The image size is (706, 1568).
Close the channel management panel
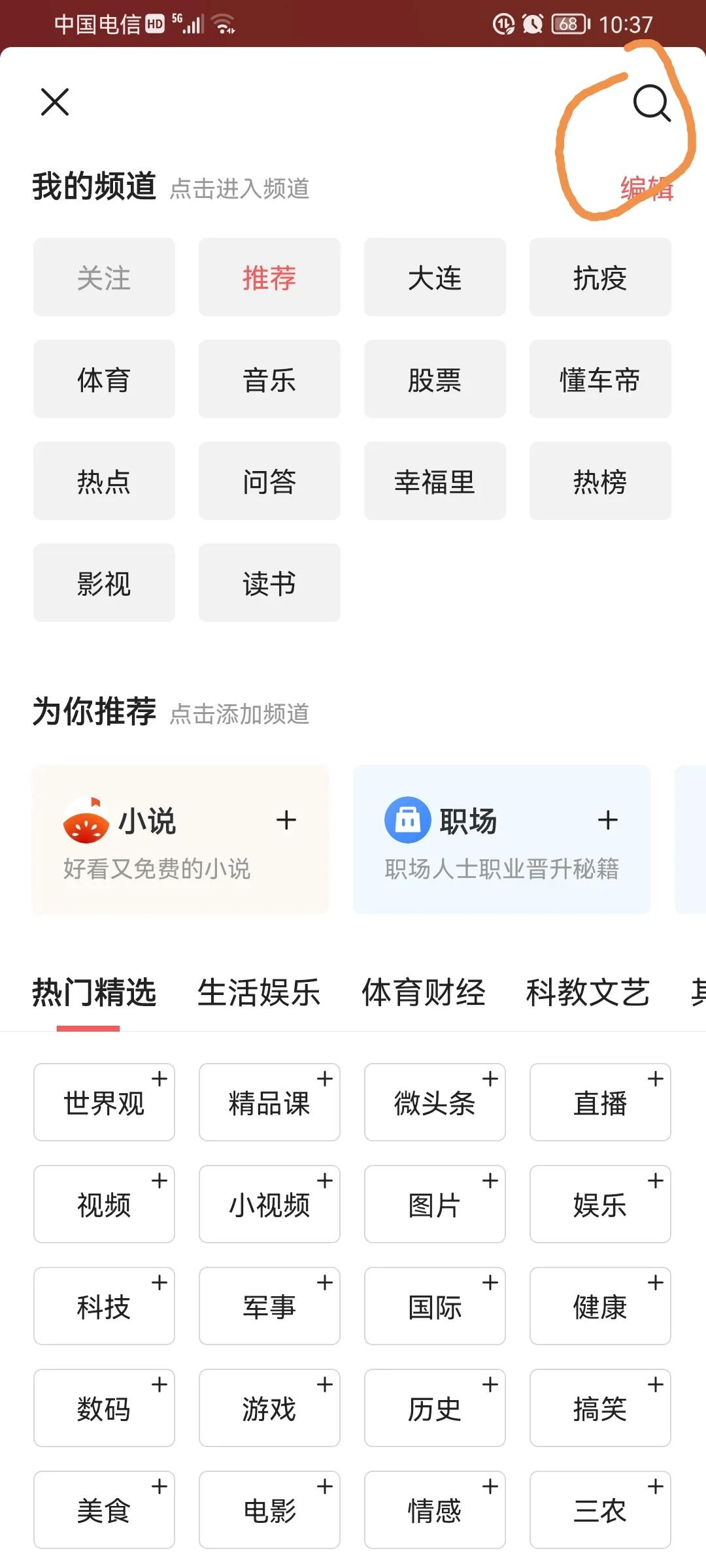[55, 102]
